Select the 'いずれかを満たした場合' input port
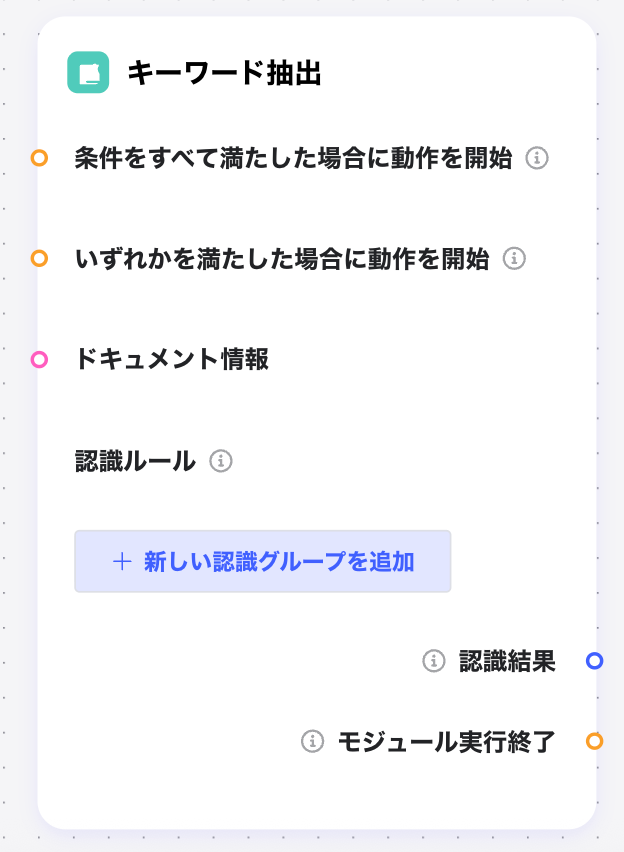Image resolution: width=624 pixels, height=852 pixels. click(39, 259)
